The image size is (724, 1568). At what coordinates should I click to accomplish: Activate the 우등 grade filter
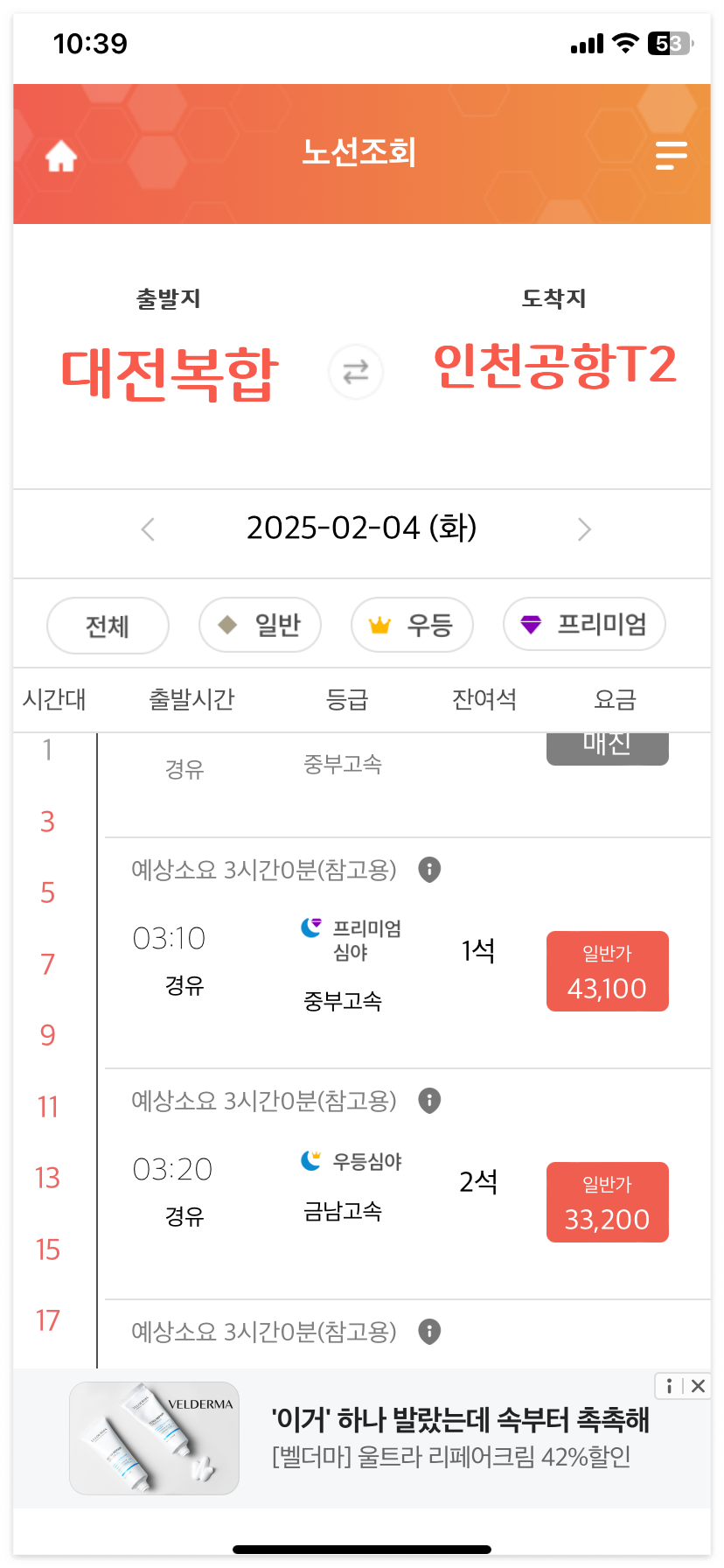pyautogui.click(x=412, y=625)
